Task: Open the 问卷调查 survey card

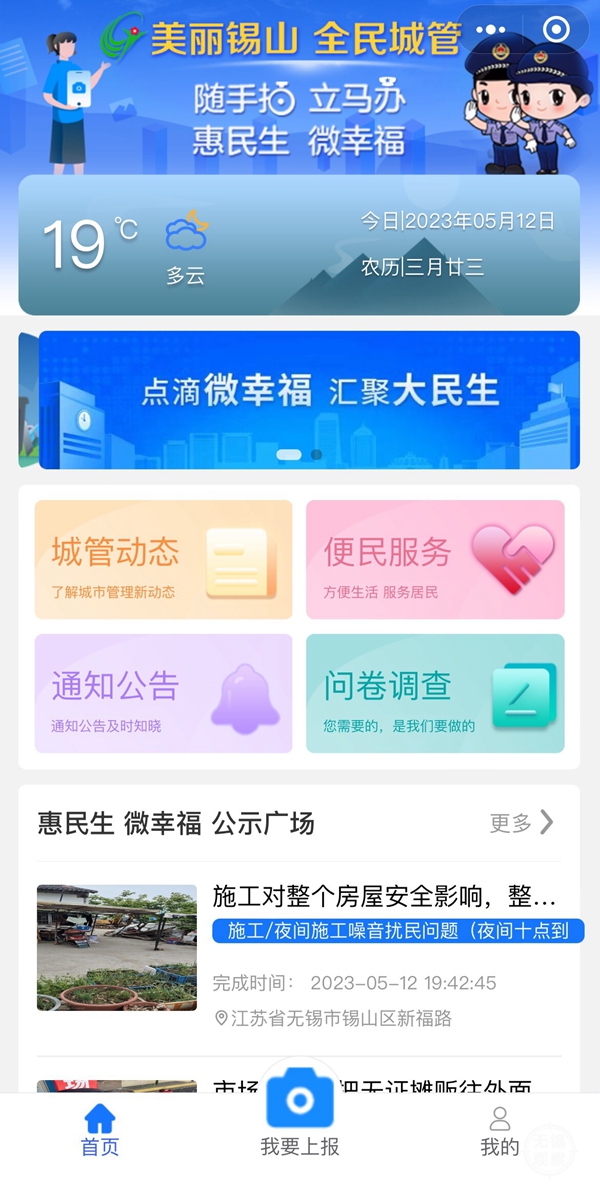Action: (x=435, y=693)
